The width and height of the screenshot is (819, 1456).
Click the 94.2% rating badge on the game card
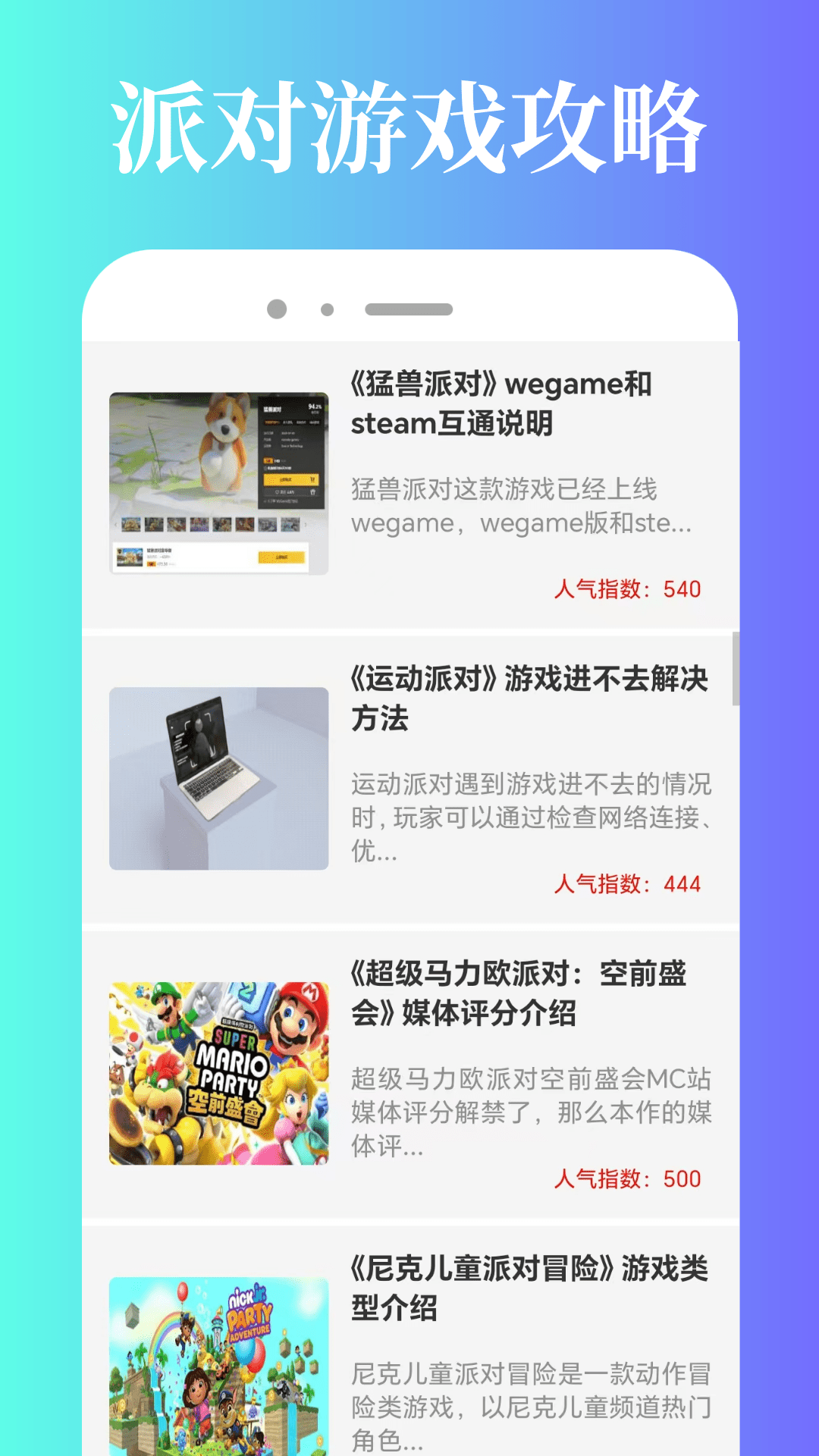[x=315, y=406]
